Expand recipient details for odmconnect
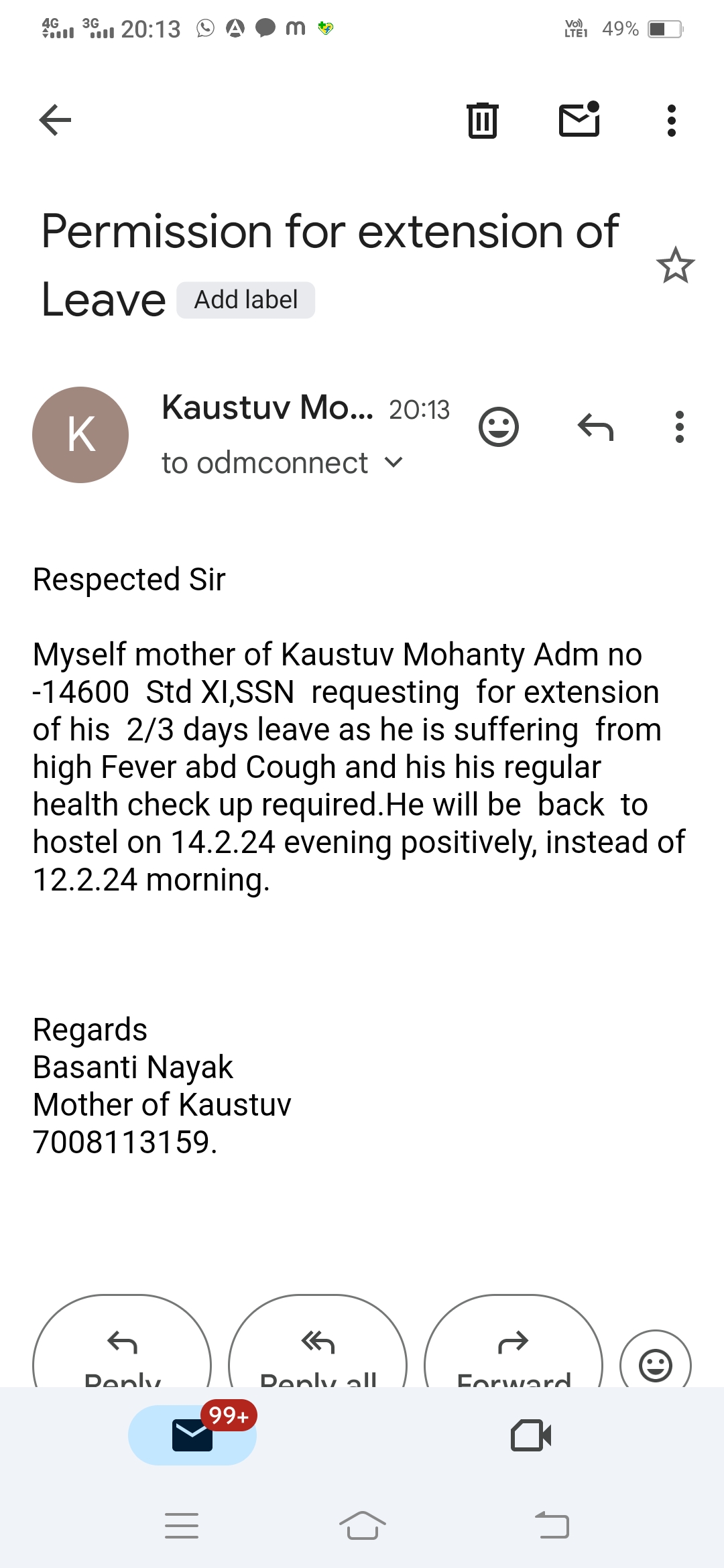This screenshot has width=724, height=1568. point(394,462)
